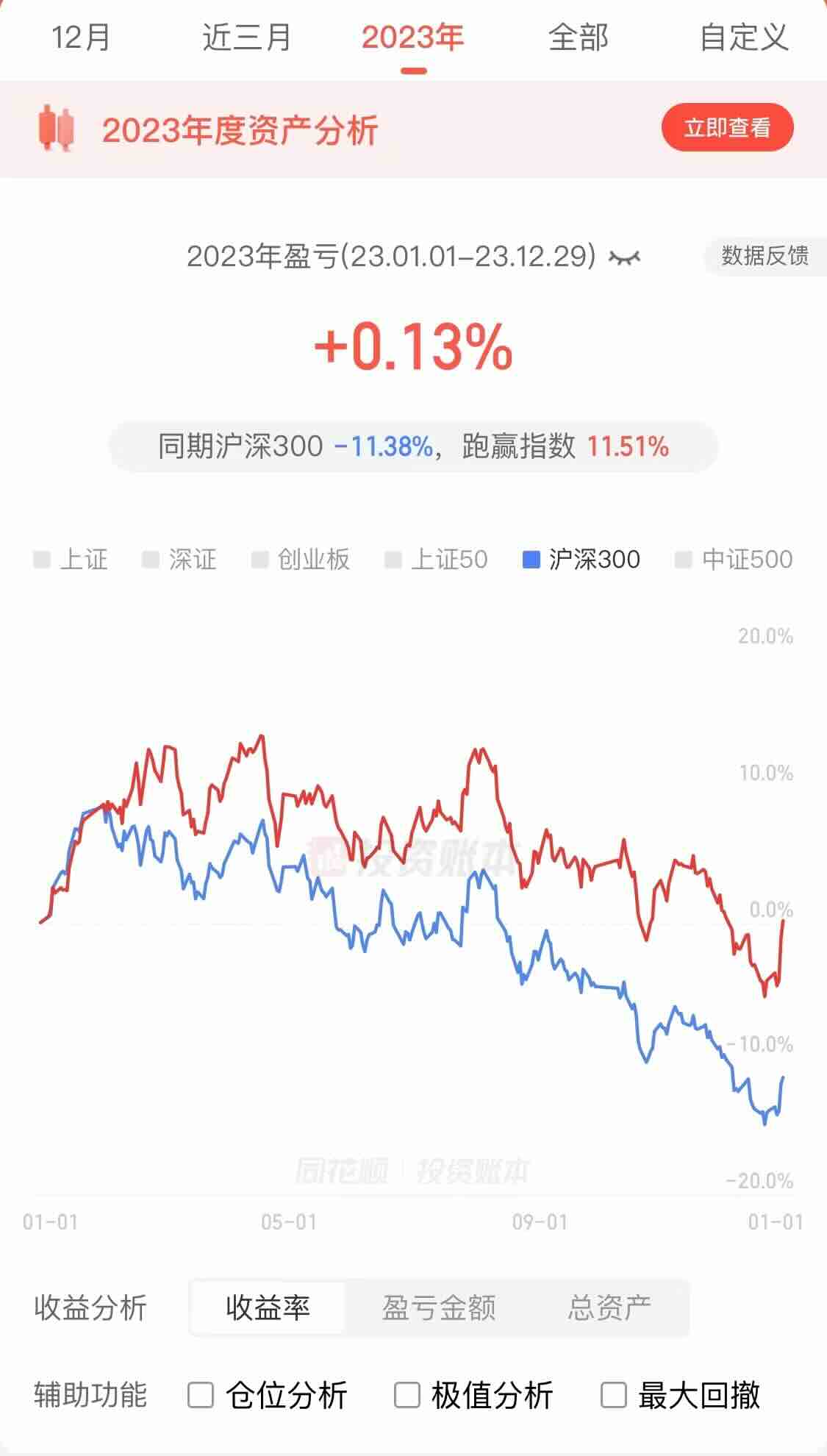This screenshot has width=827, height=1456.
Task: Show the 上证50 index on the chart
Action: (x=436, y=560)
